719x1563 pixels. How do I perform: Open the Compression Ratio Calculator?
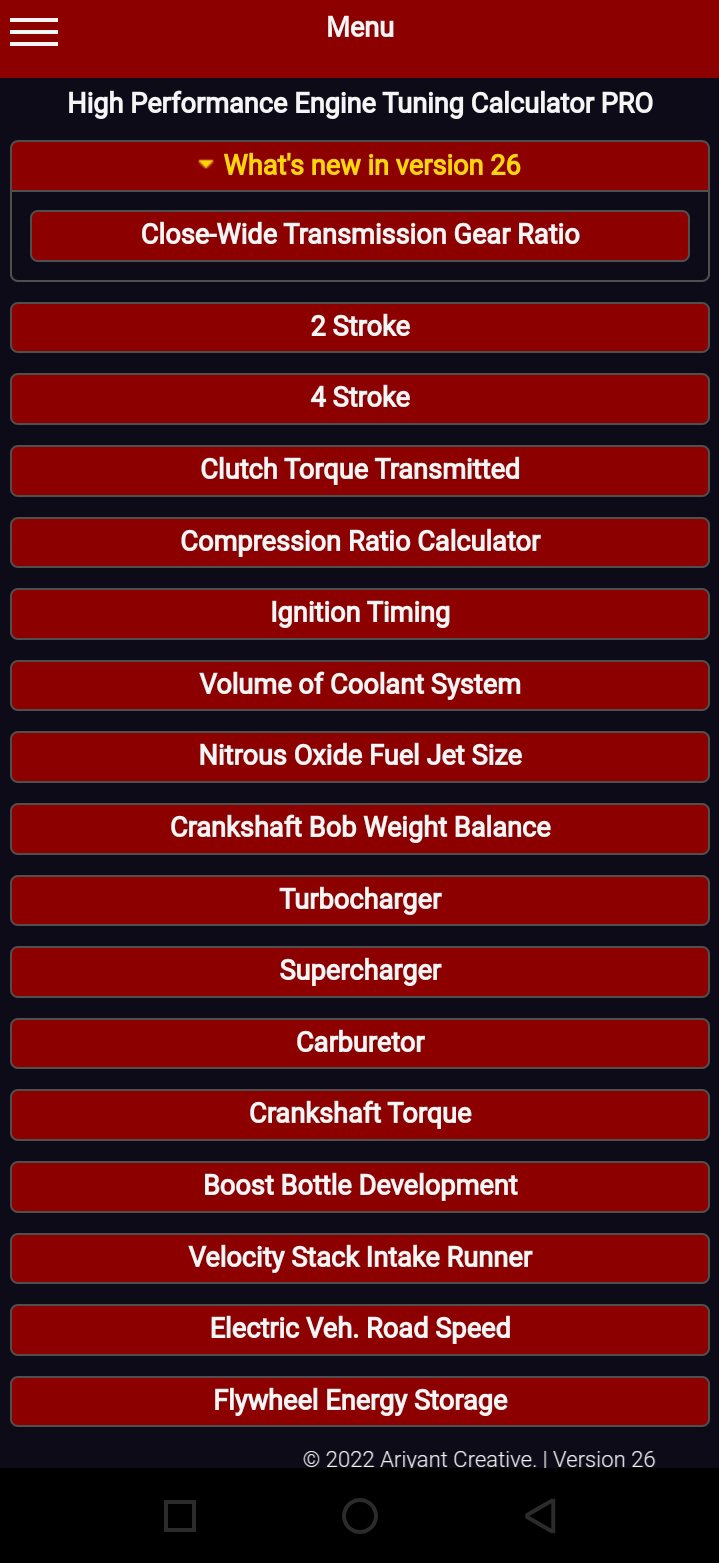360,542
